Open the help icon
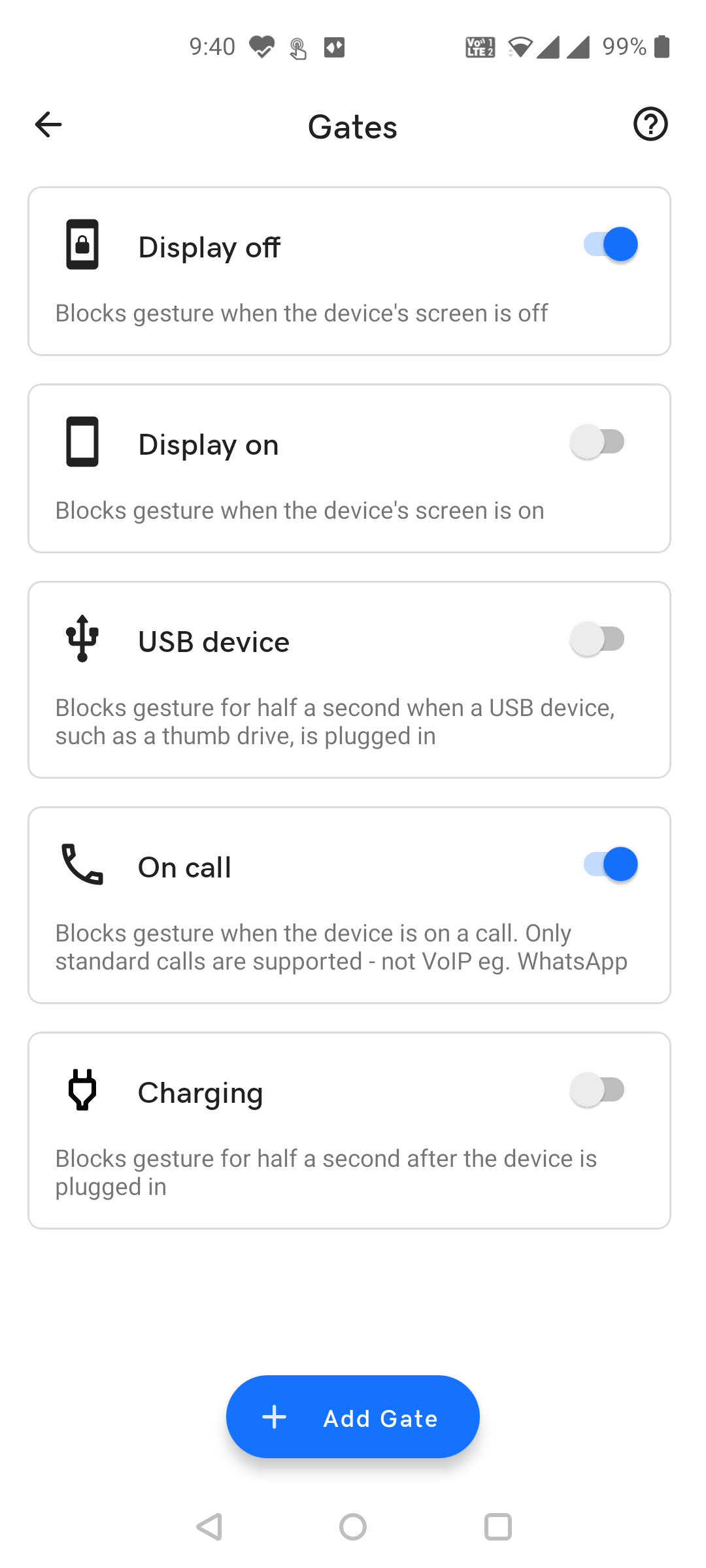The width and height of the screenshot is (706, 1568). click(x=650, y=124)
